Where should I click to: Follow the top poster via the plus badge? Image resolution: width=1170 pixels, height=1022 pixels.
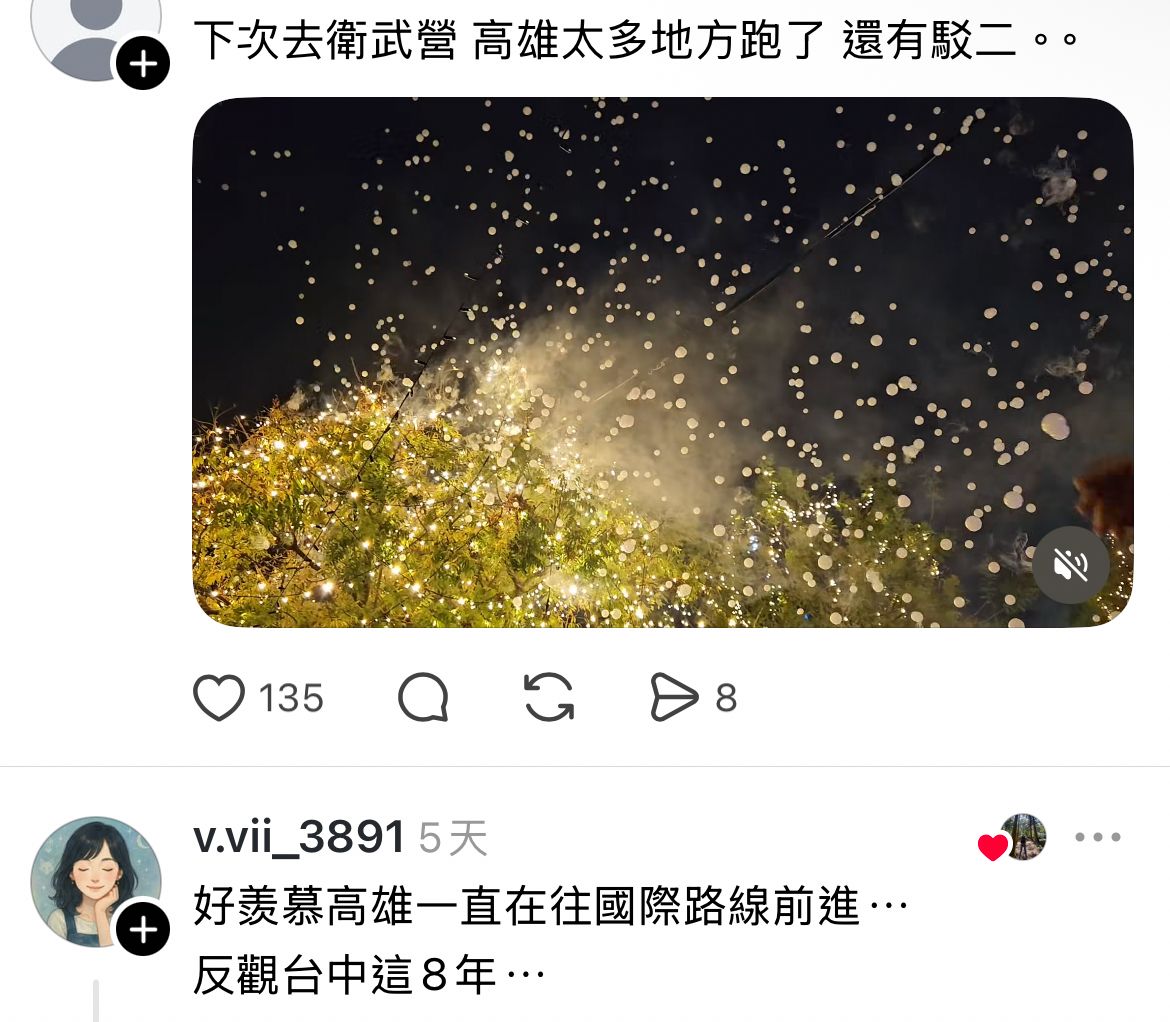coord(142,65)
